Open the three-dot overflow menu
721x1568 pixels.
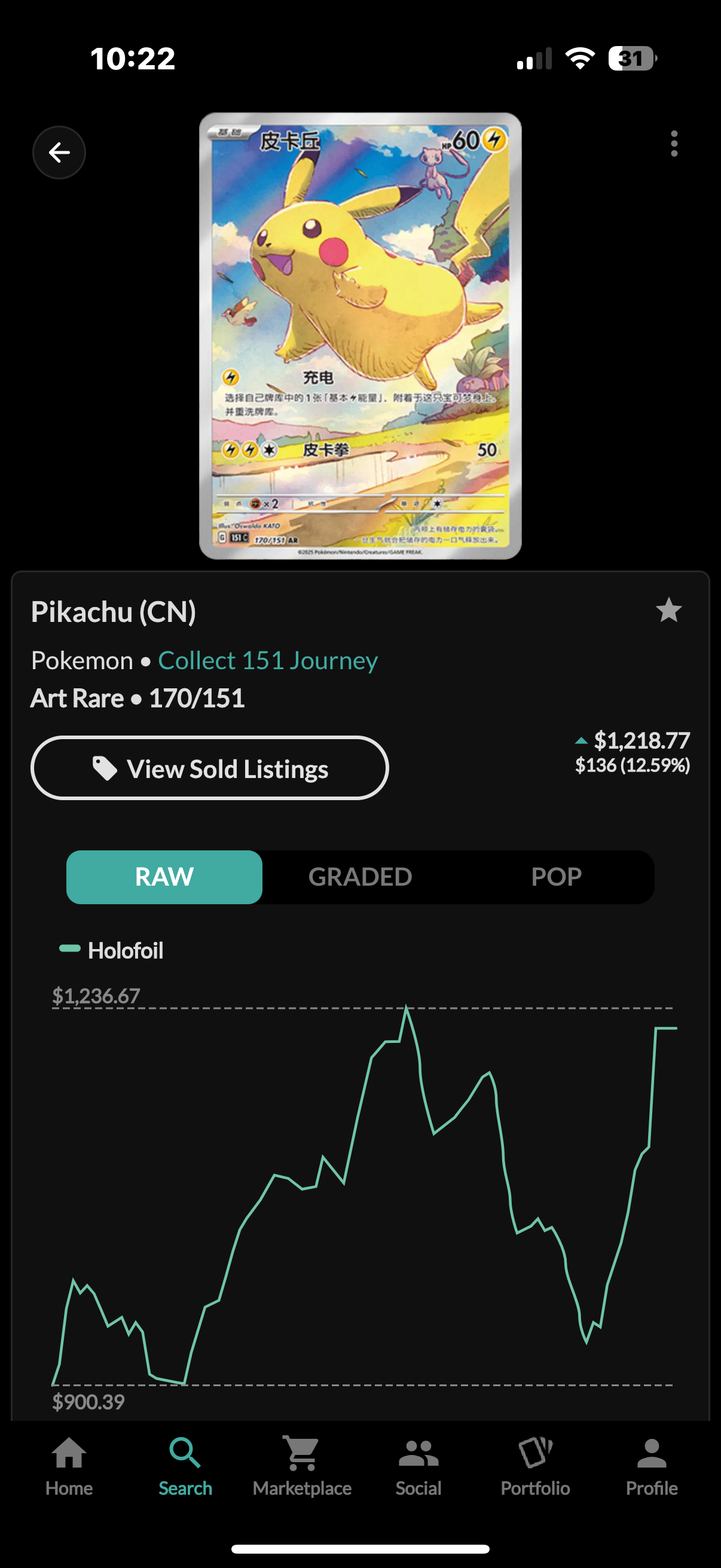674,144
